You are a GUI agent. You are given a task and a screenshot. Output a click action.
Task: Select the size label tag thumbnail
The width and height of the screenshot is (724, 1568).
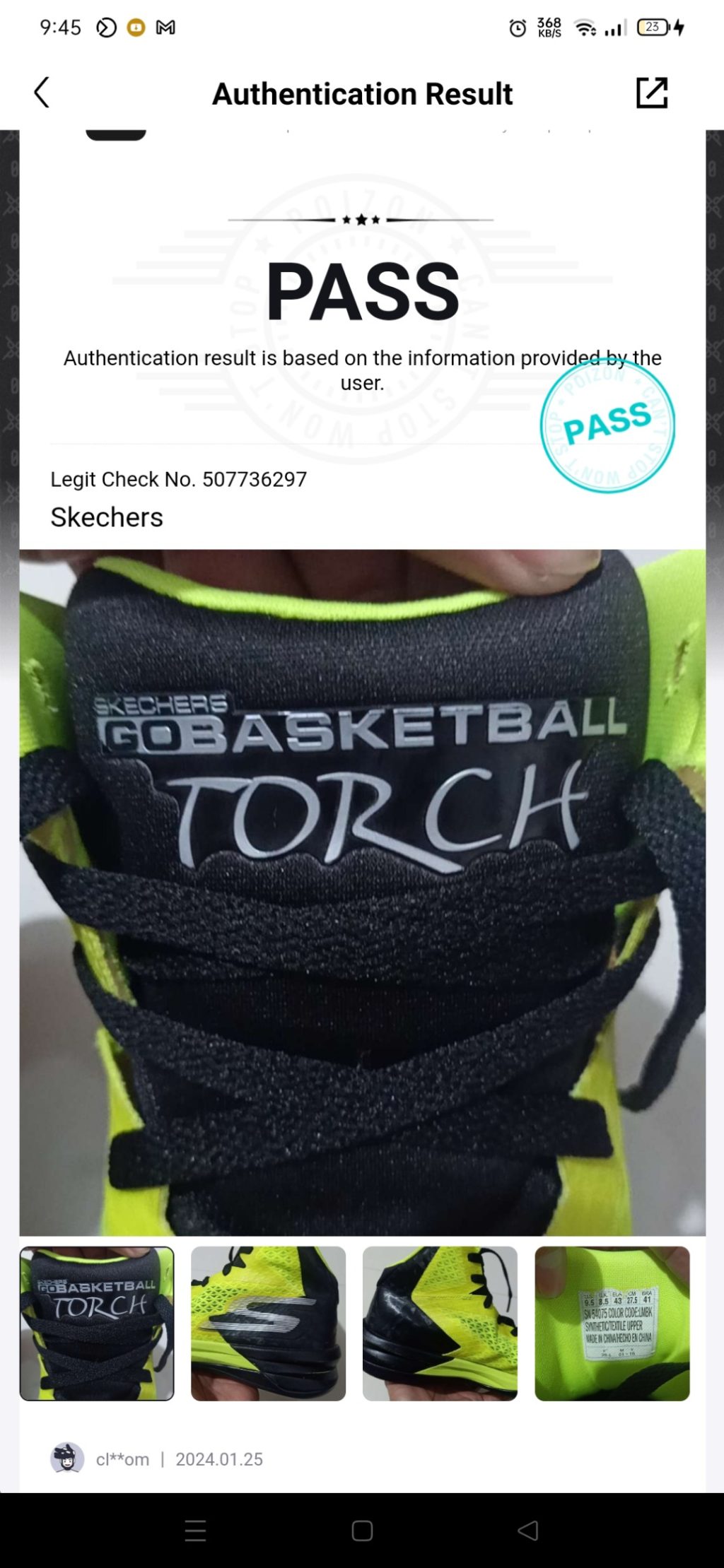click(x=612, y=1323)
